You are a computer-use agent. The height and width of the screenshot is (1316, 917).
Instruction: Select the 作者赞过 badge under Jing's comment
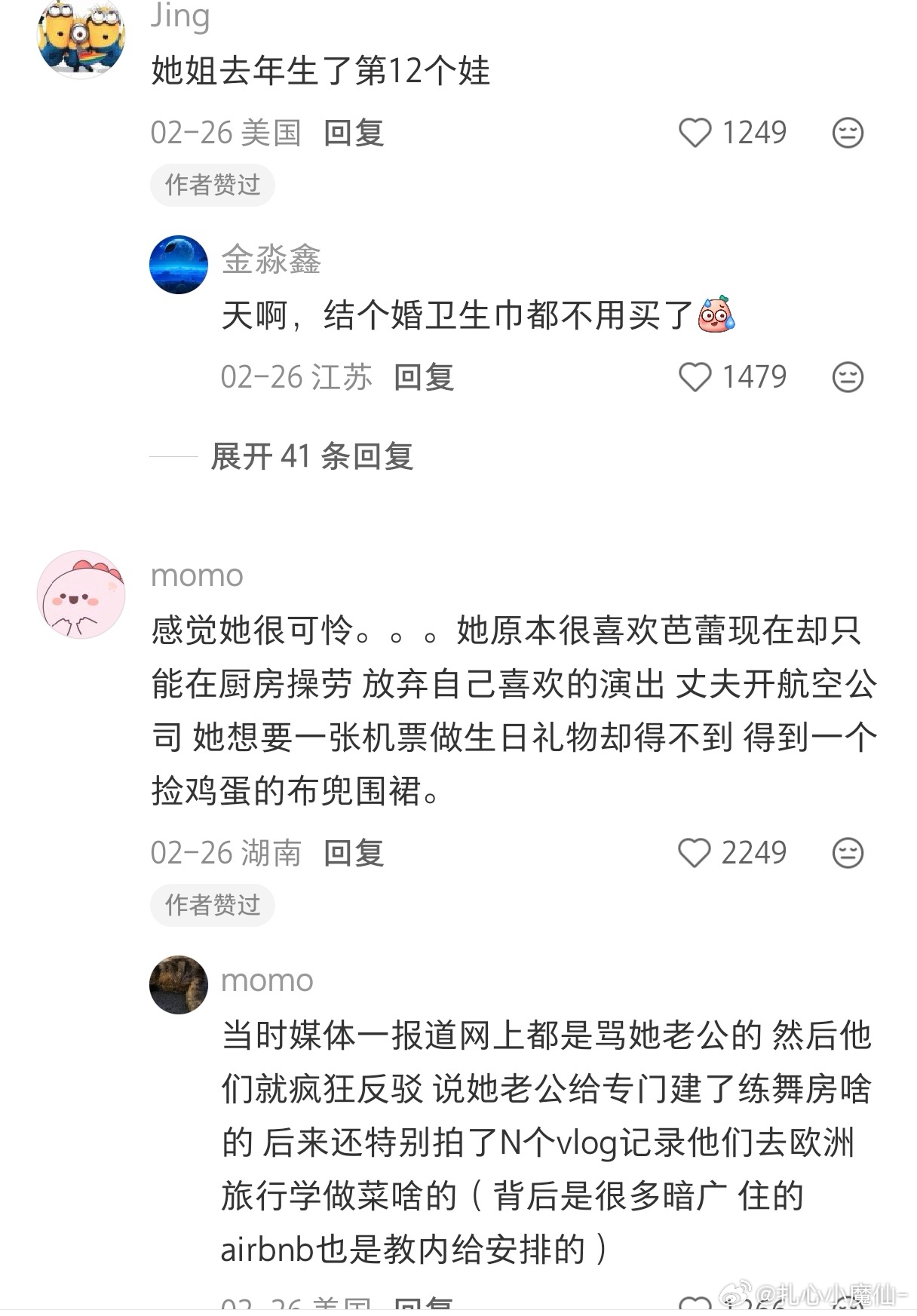(212, 183)
